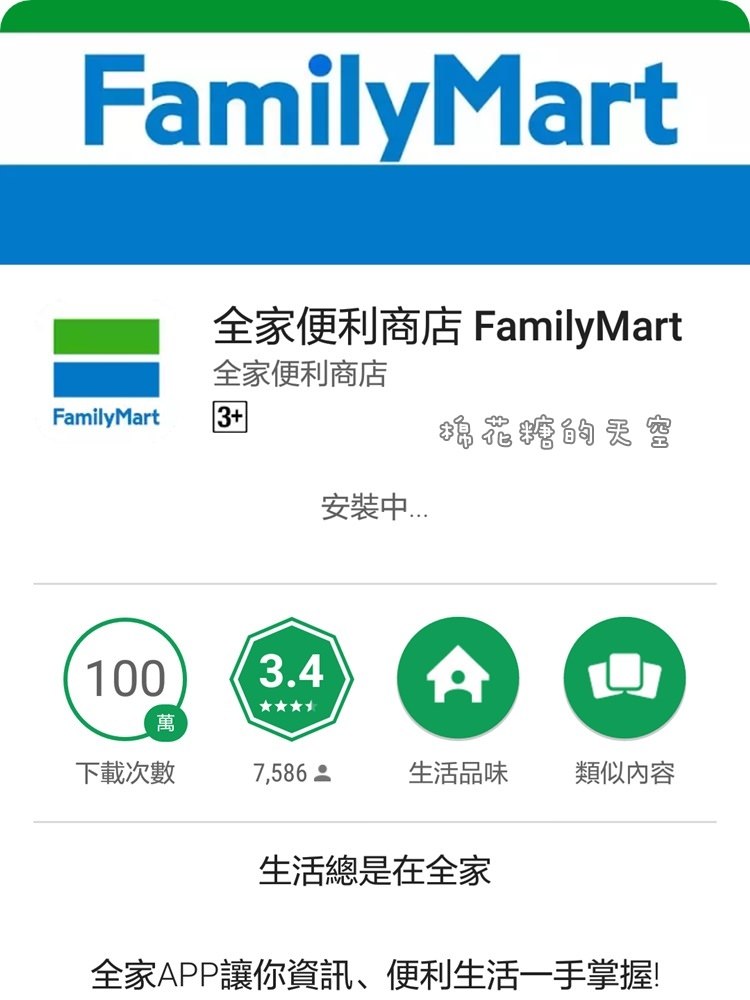Open developer 全家便利商店 page
Image resolution: width=750 pixels, height=1000 pixels.
(300, 374)
